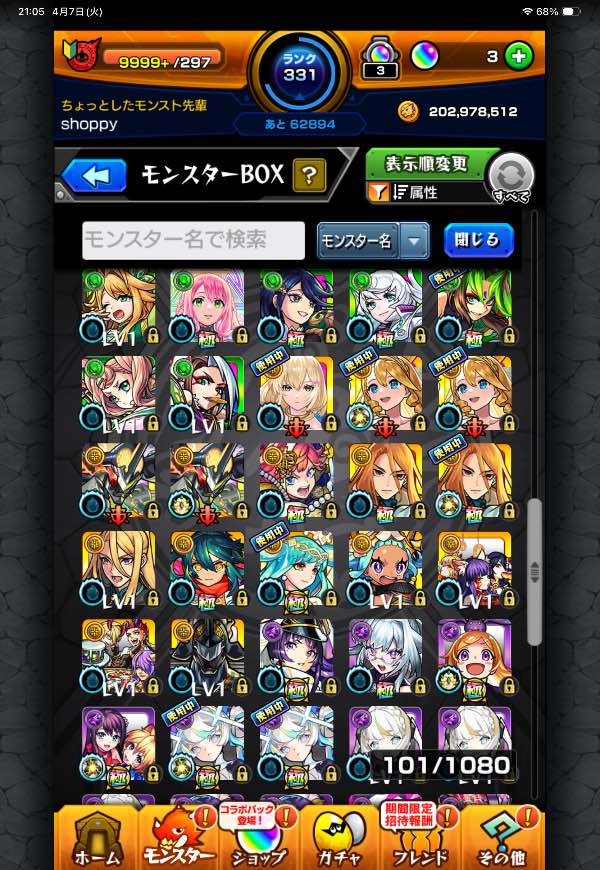The width and height of the screenshot is (600, 870).
Task: Go back with the blue arrow
Action: click(x=96, y=177)
